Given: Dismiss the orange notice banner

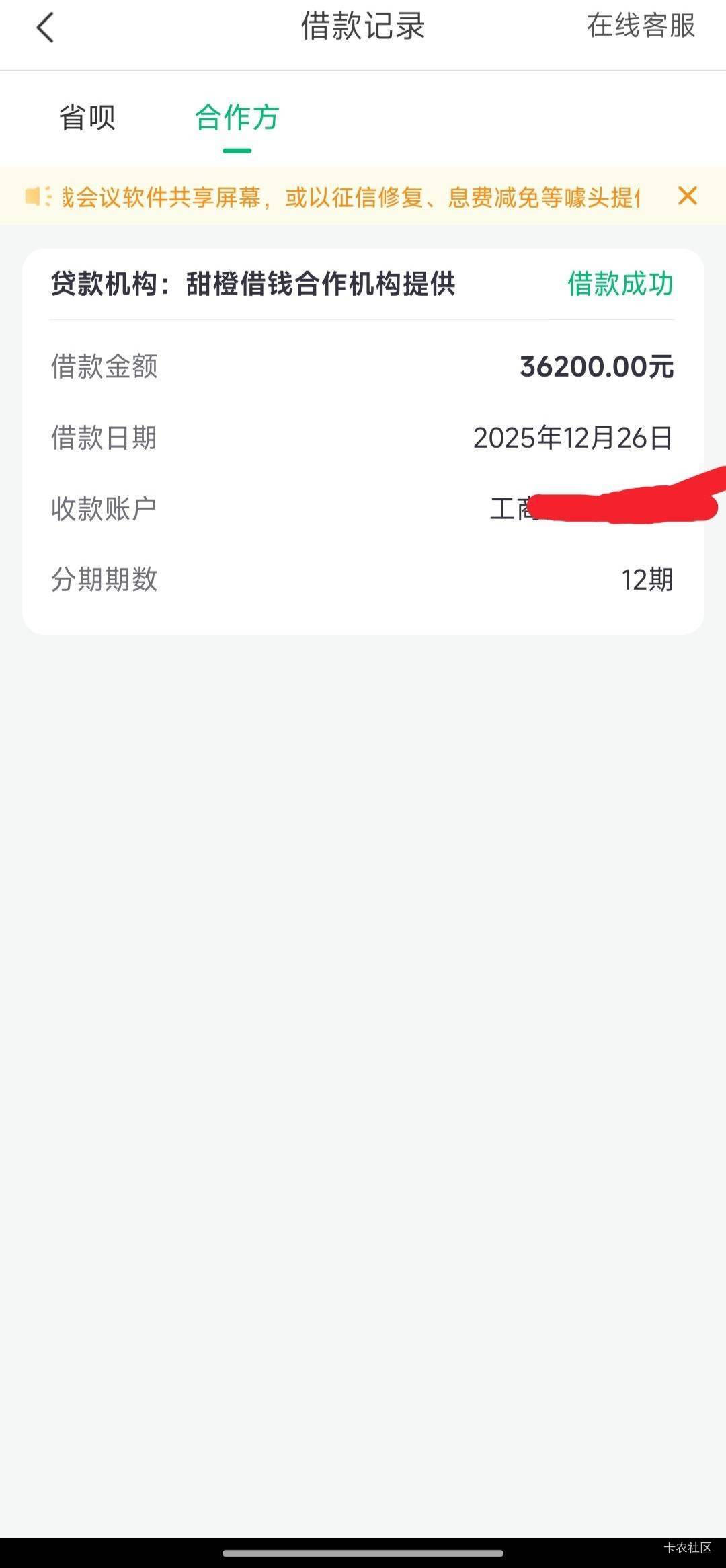Looking at the screenshot, I should (687, 196).
